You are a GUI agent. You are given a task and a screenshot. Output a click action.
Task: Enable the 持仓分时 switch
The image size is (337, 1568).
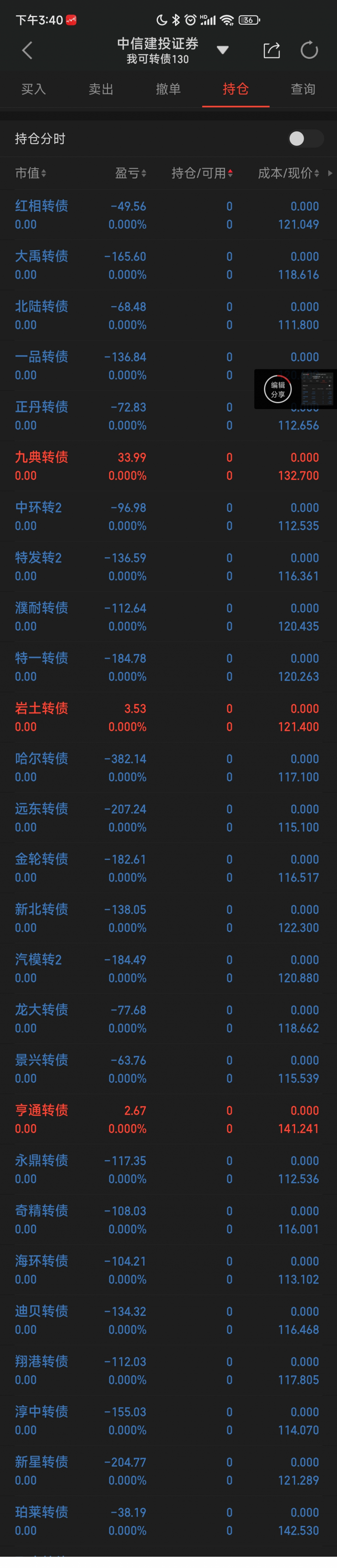coord(305,139)
